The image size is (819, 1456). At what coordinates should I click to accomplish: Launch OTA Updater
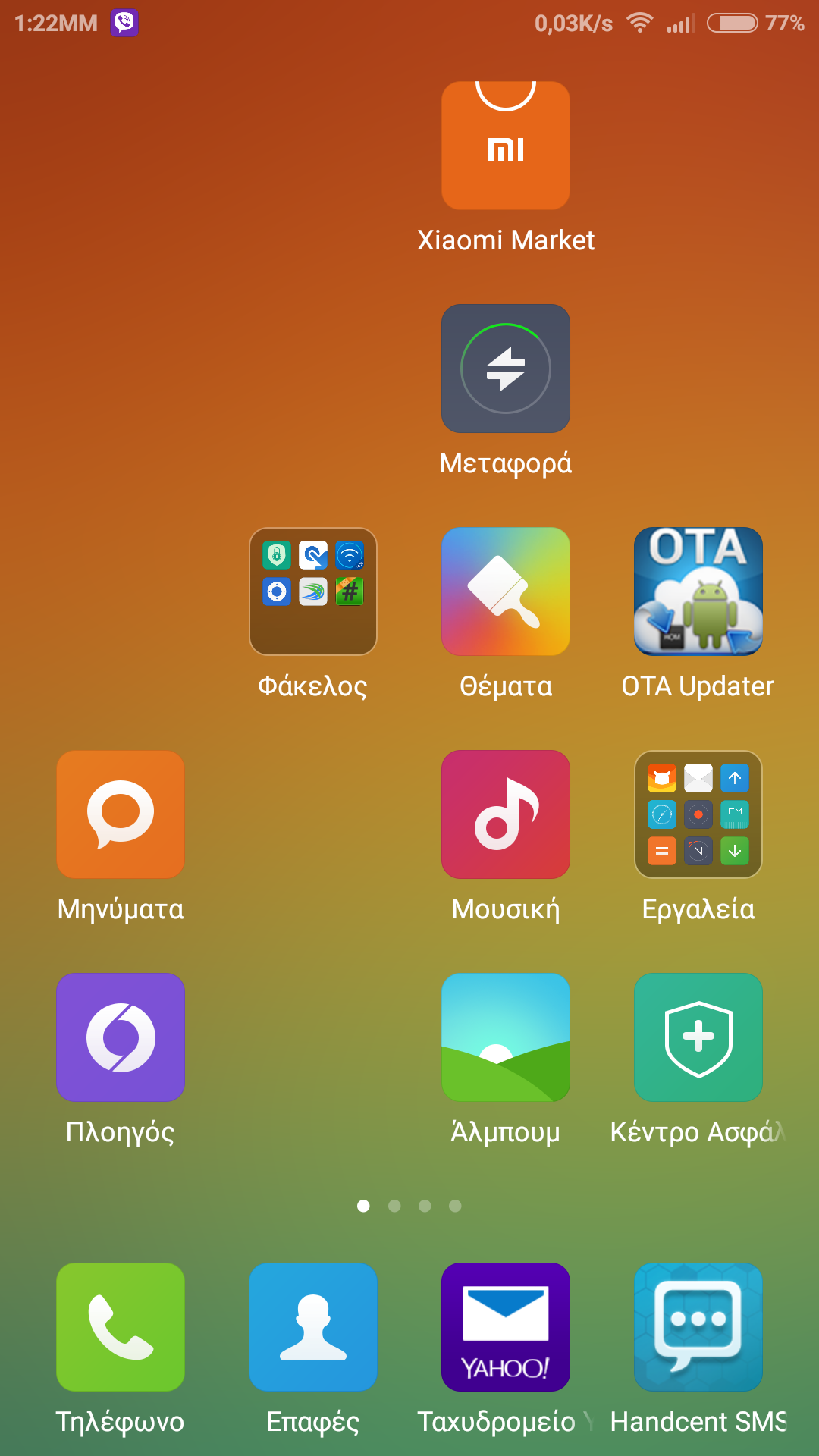(x=698, y=591)
